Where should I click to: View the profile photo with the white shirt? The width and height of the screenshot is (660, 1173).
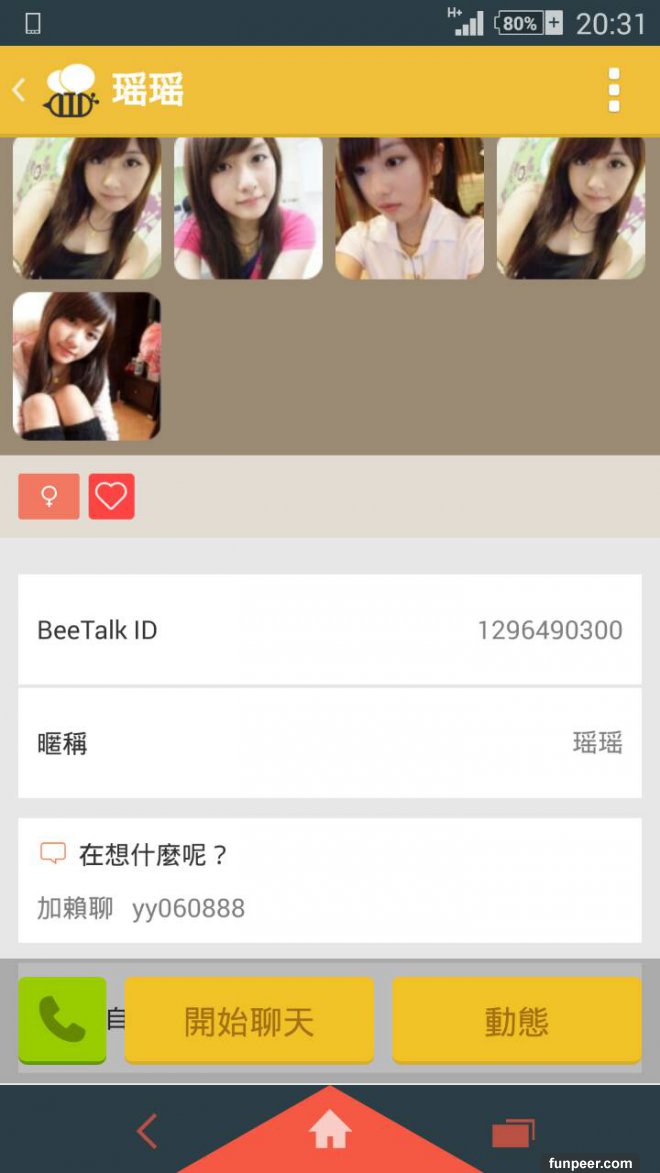[409, 208]
